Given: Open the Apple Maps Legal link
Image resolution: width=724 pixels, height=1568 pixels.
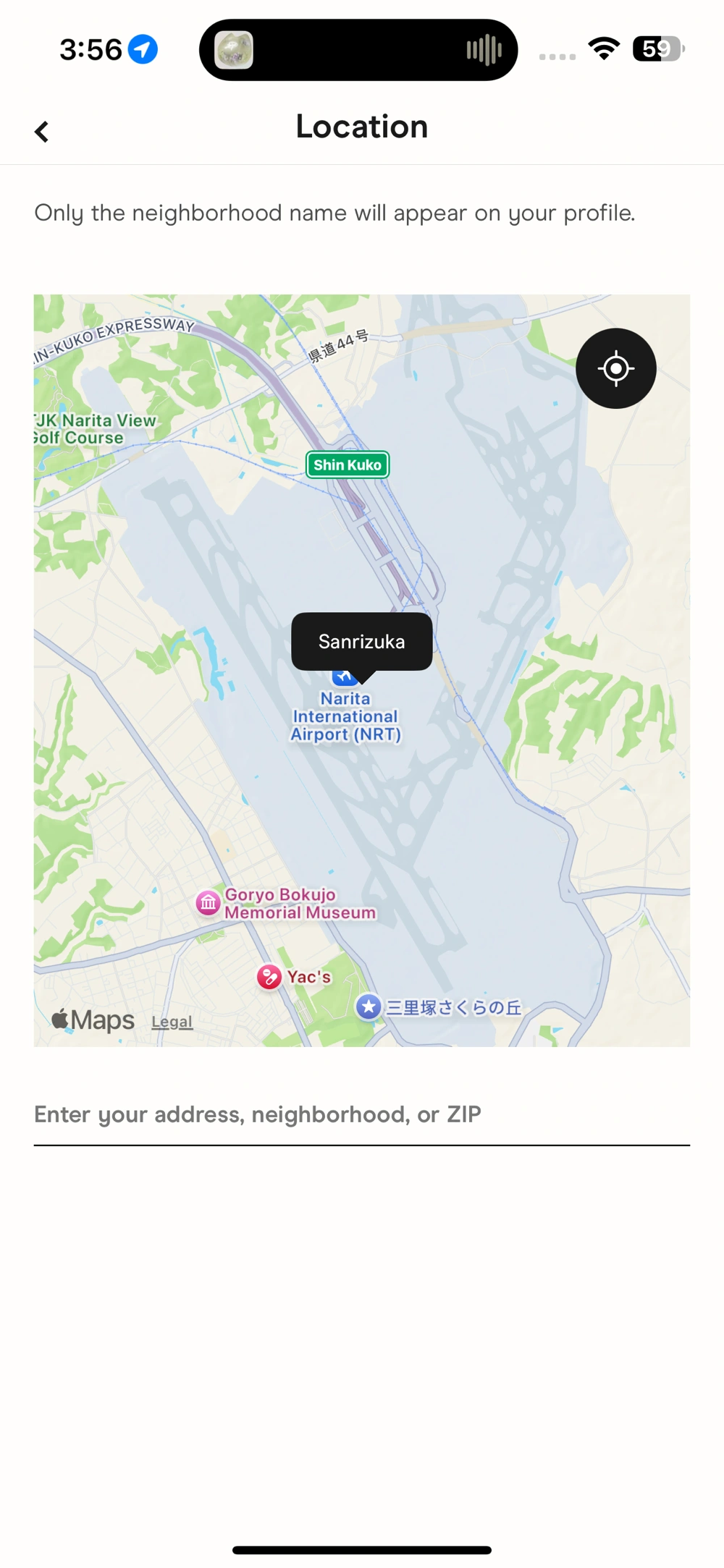Looking at the screenshot, I should tap(172, 1022).
